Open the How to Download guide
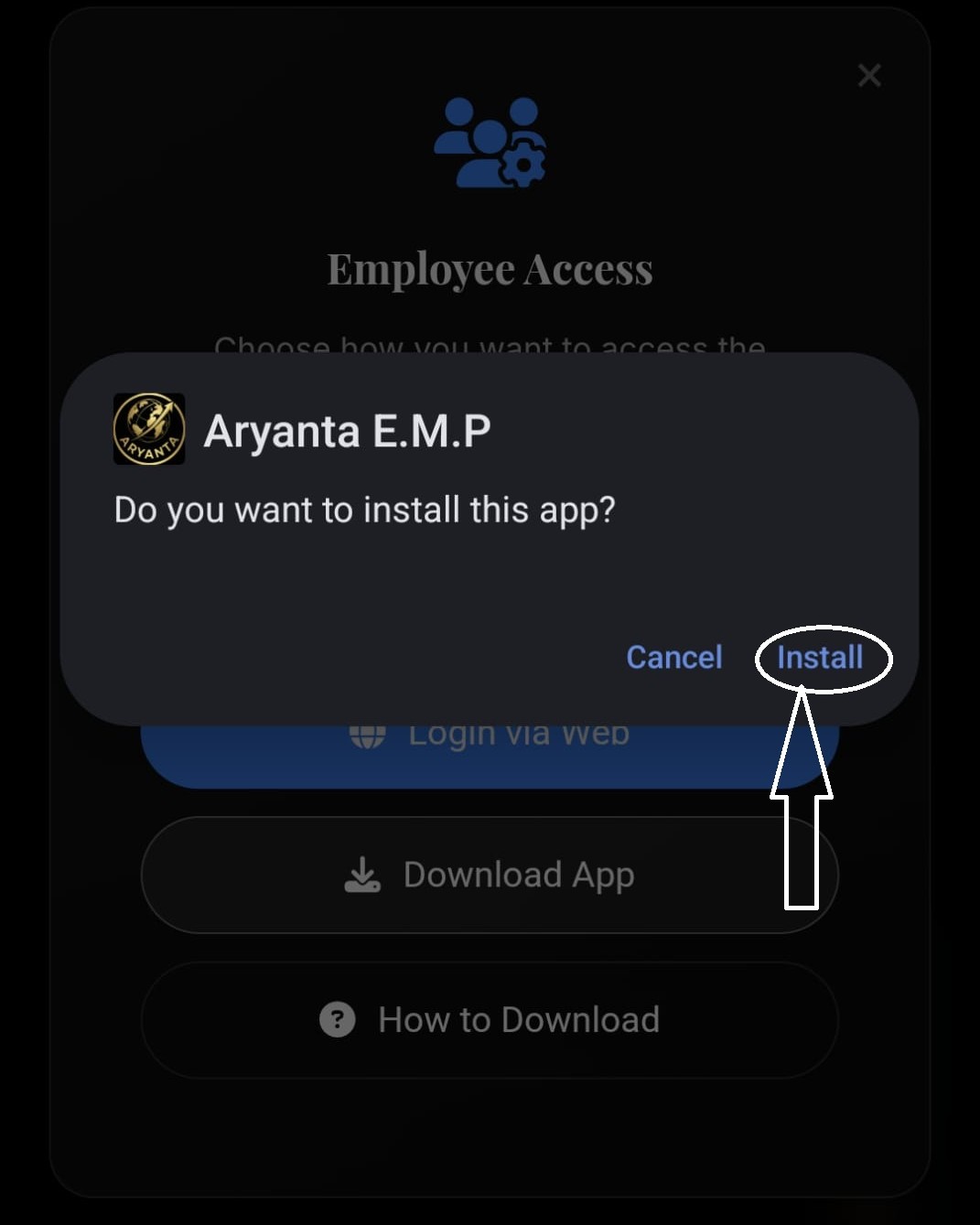The image size is (980, 1225). 490,1019
